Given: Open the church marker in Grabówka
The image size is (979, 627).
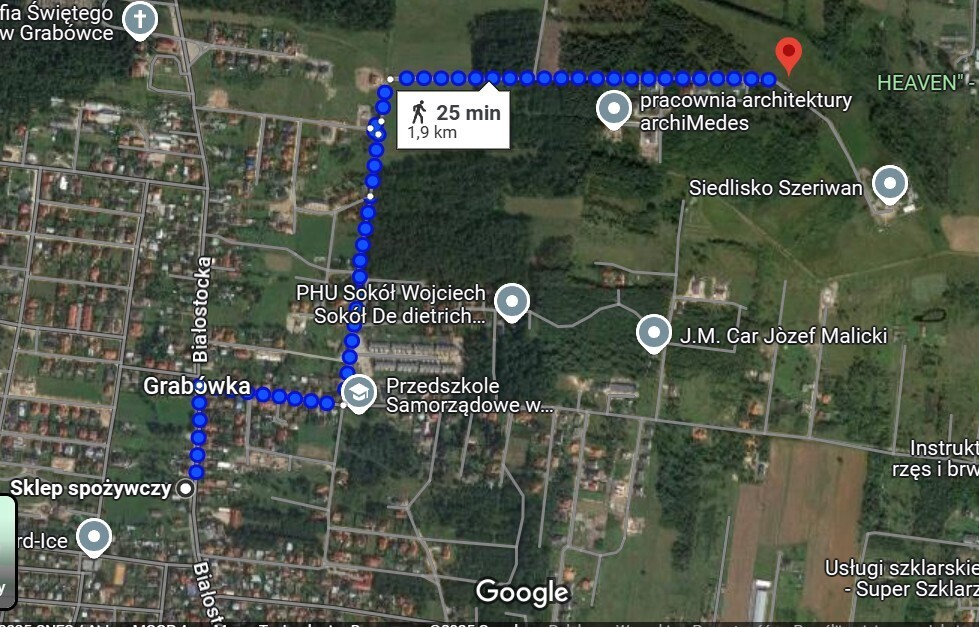Looking at the screenshot, I should (x=141, y=18).
